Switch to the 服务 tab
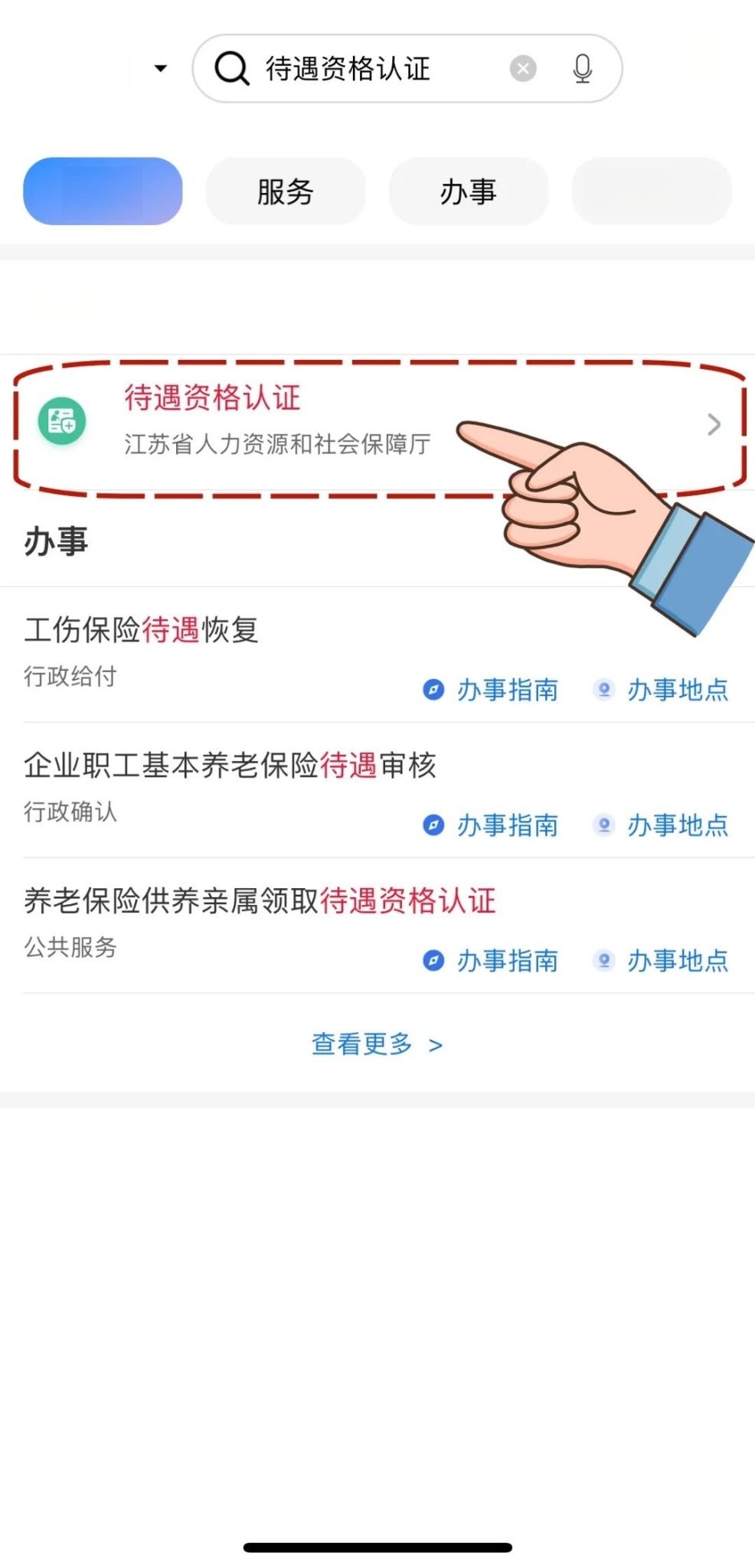 285,191
